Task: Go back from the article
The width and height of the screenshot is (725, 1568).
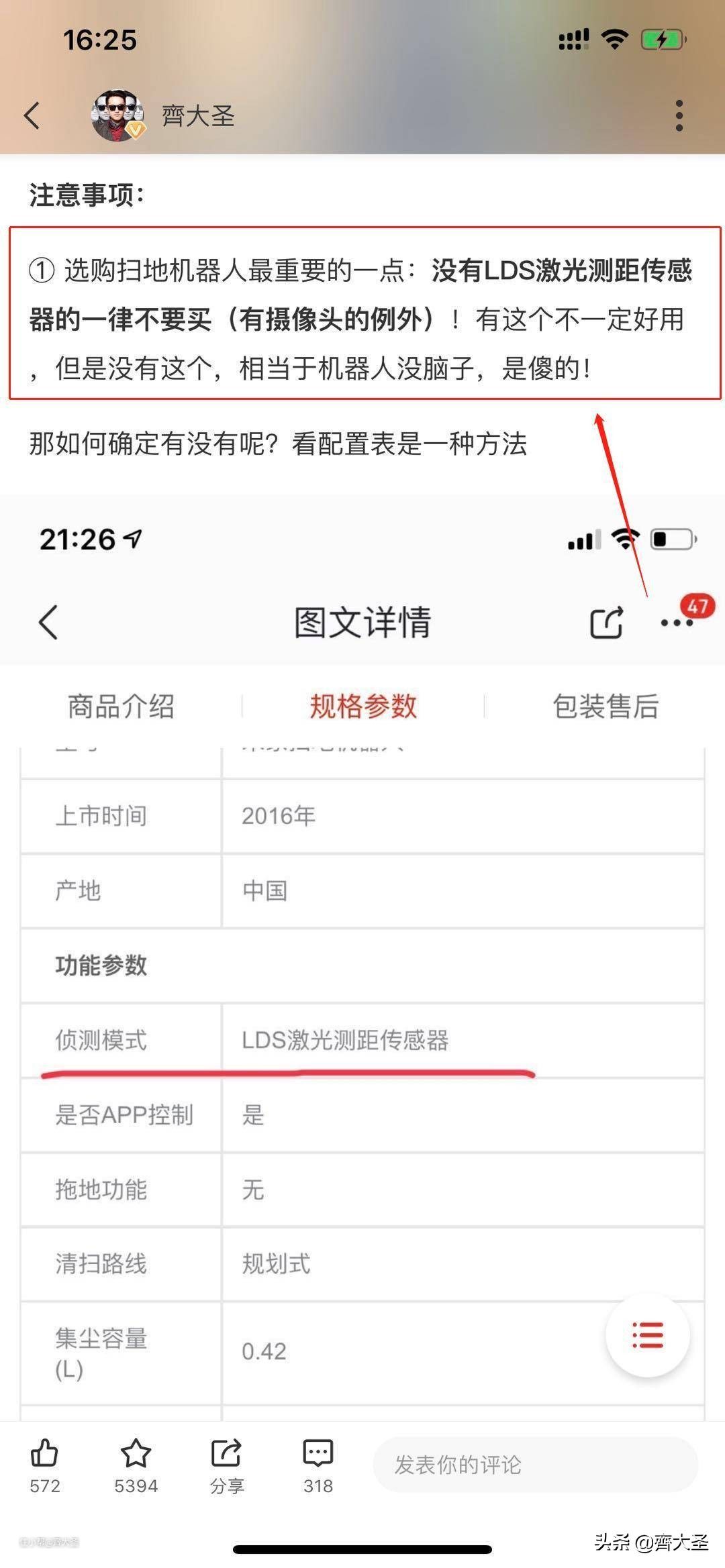Action: [x=32, y=115]
